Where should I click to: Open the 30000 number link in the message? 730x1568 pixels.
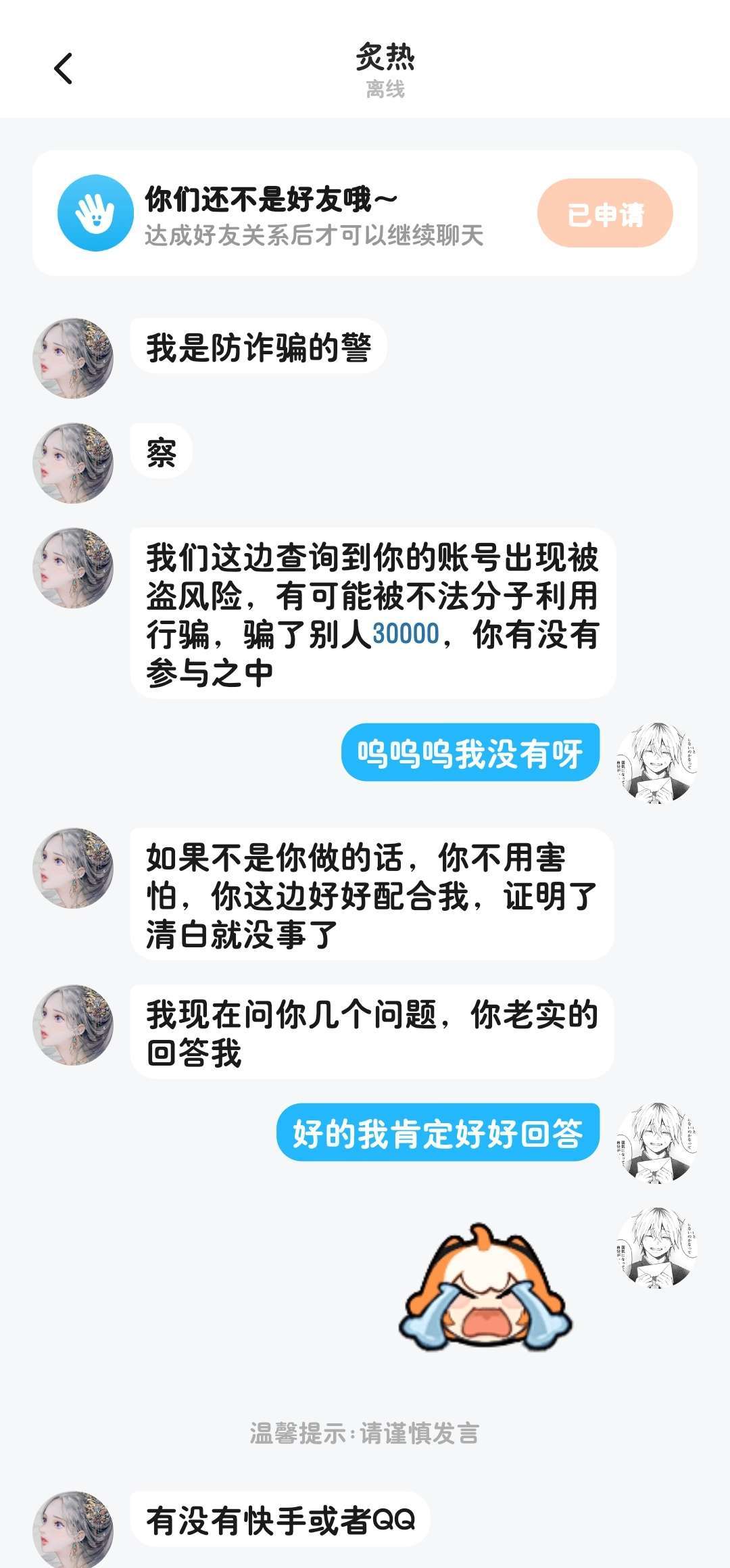pos(406,634)
